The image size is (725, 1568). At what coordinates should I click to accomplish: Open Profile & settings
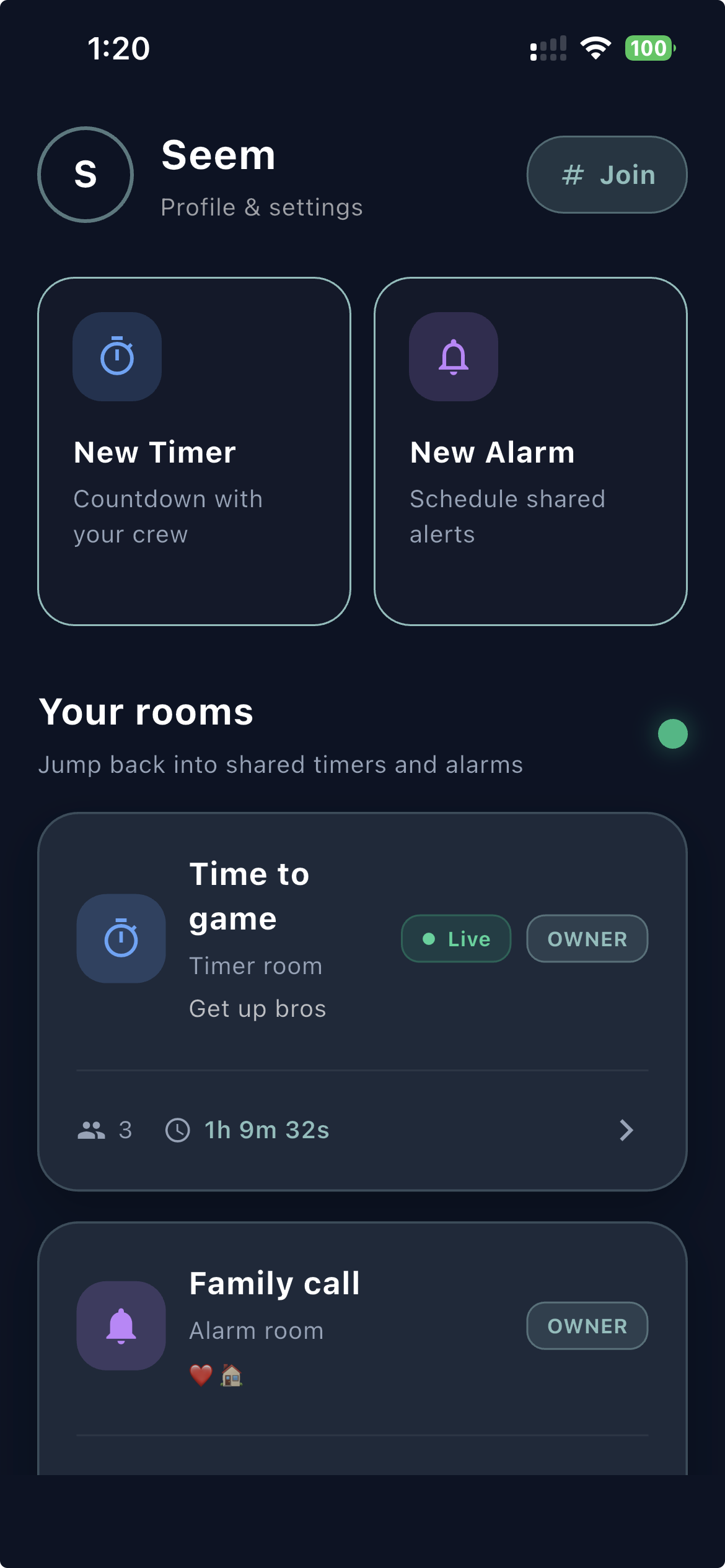[262, 207]
